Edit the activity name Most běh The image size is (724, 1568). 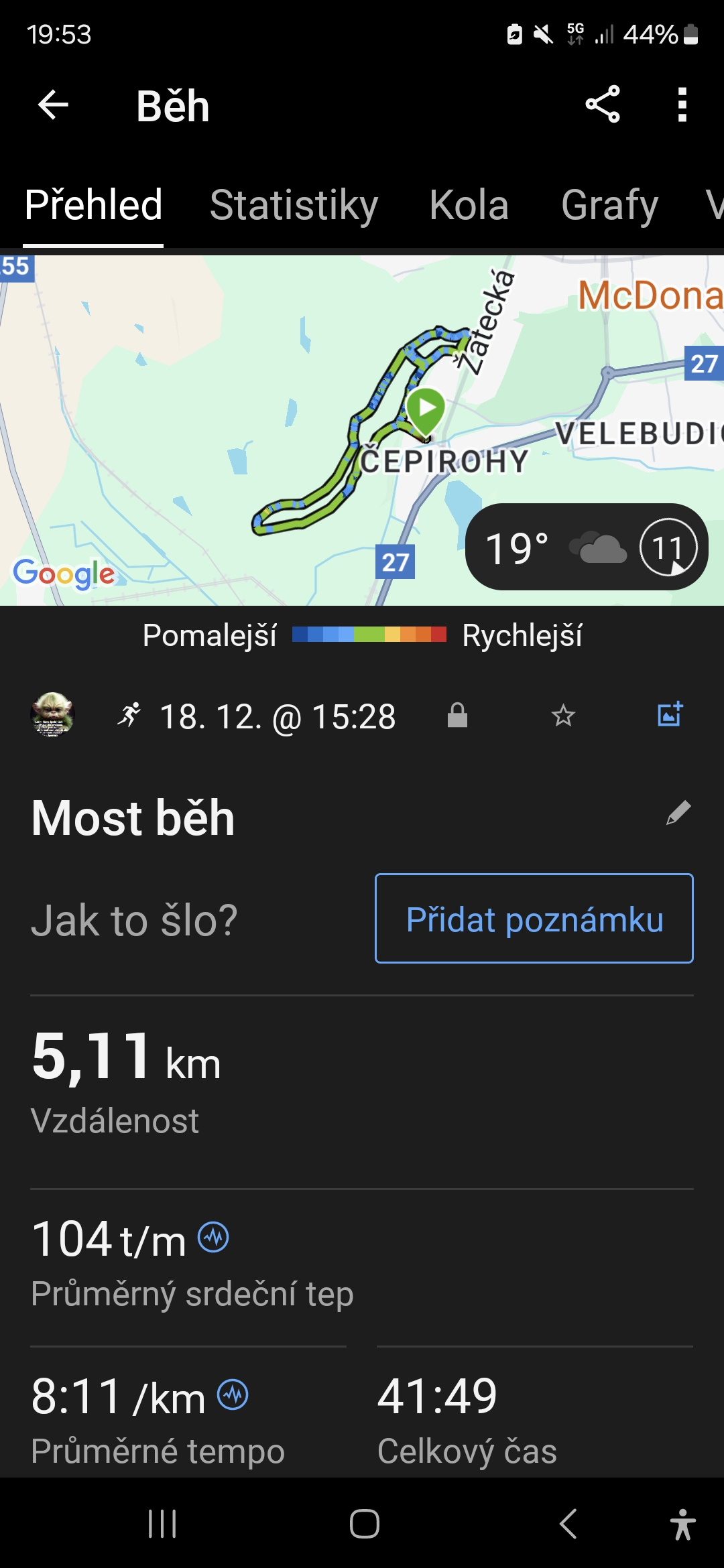tap(678, 813)
